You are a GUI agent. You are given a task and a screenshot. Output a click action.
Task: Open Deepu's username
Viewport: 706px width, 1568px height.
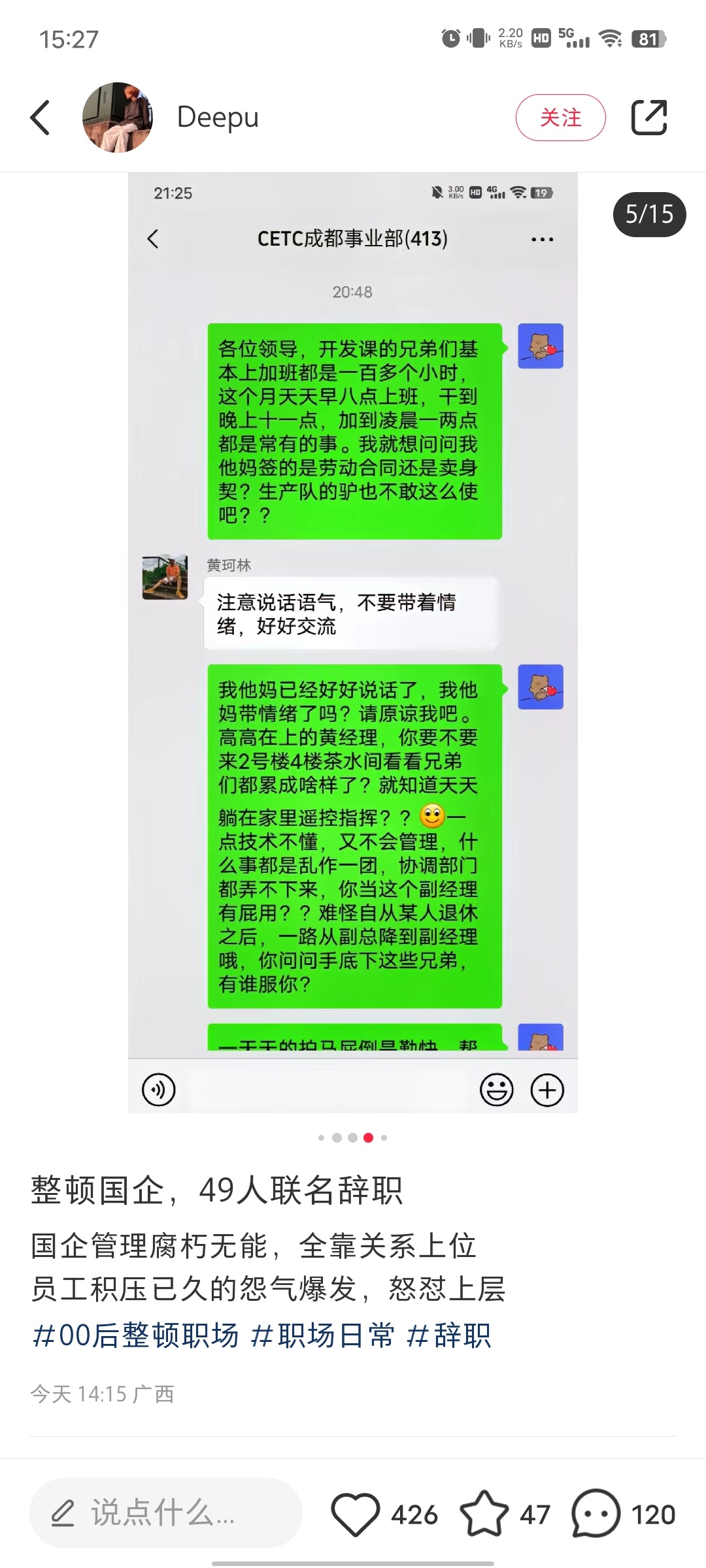[x=218, y=118]
